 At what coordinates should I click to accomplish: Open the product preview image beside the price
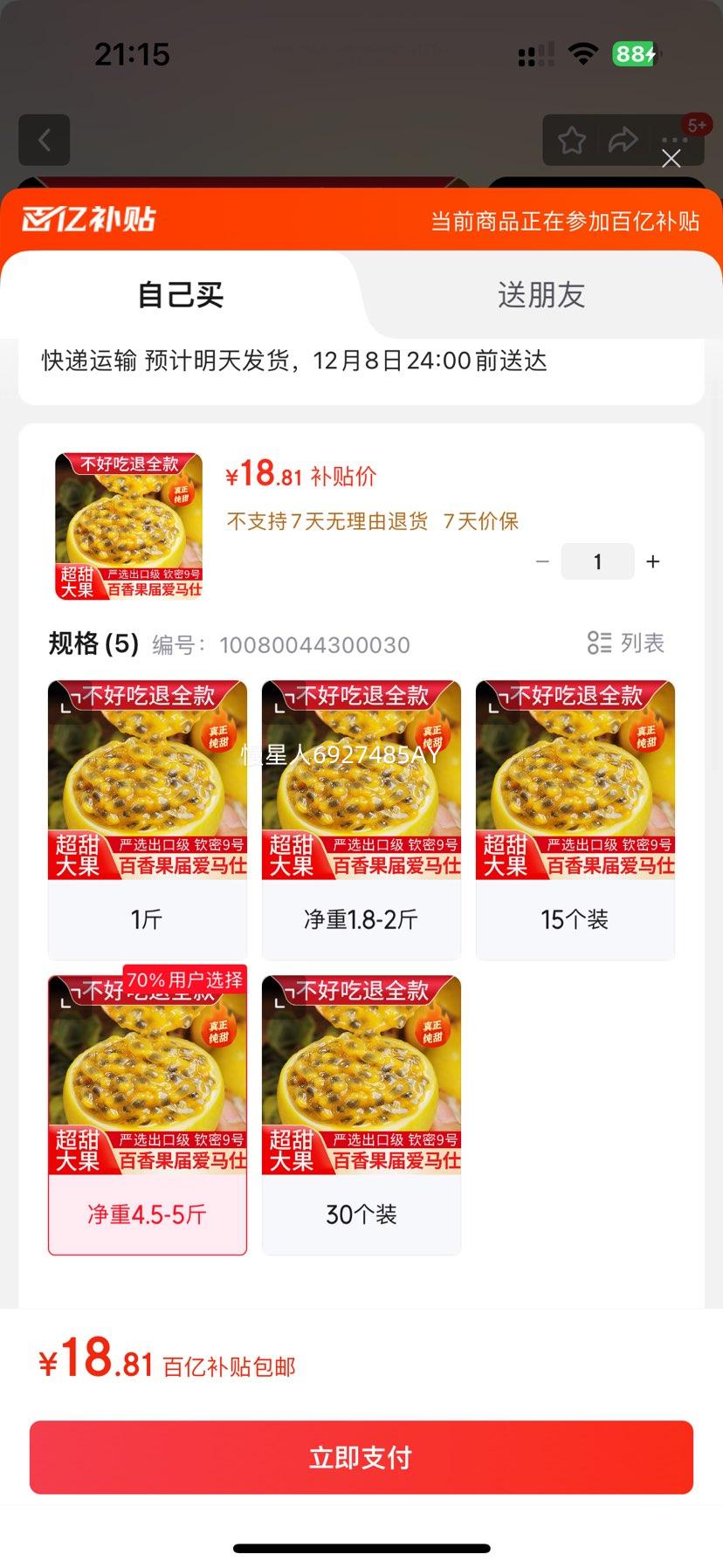[x=129, y=526]
